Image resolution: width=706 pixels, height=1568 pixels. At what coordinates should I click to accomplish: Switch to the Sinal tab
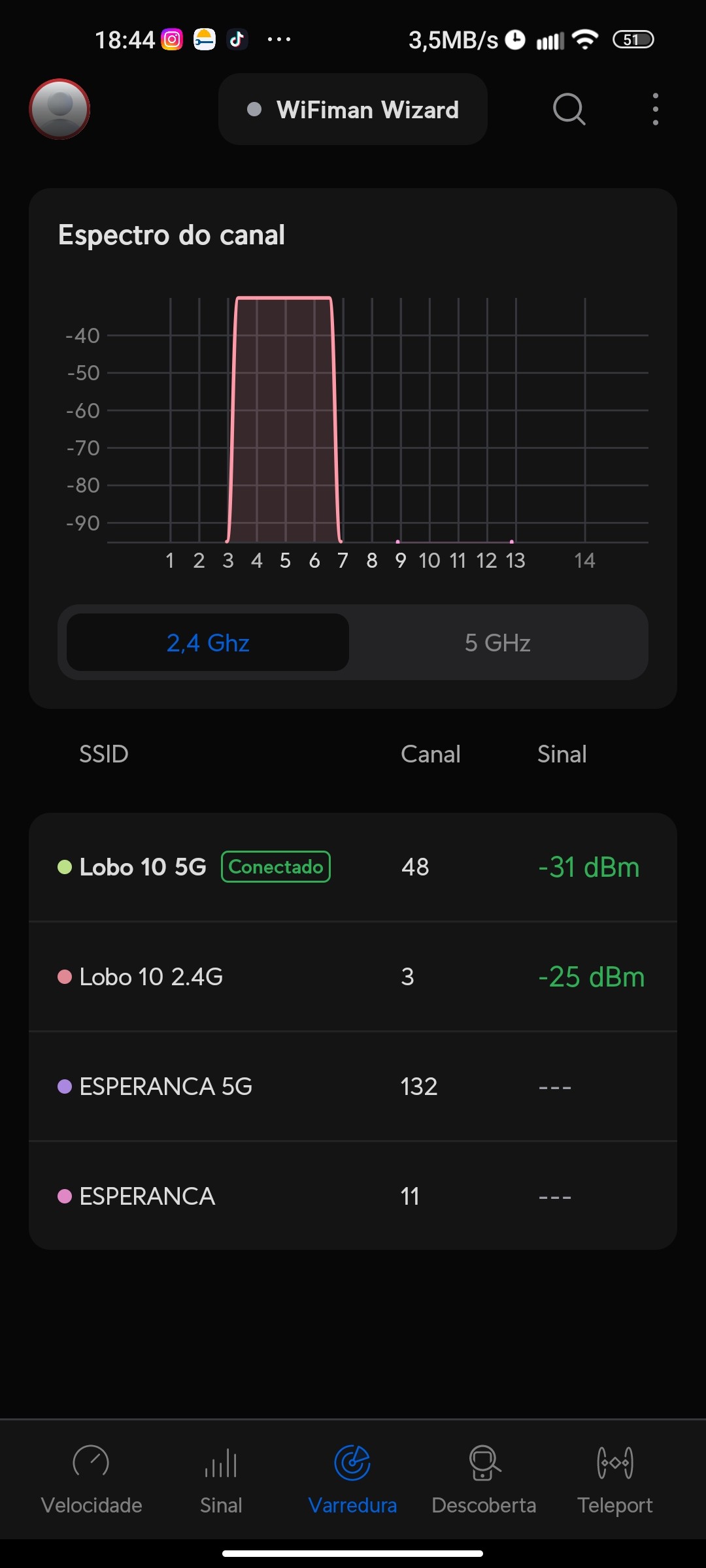coord(221,1478)
